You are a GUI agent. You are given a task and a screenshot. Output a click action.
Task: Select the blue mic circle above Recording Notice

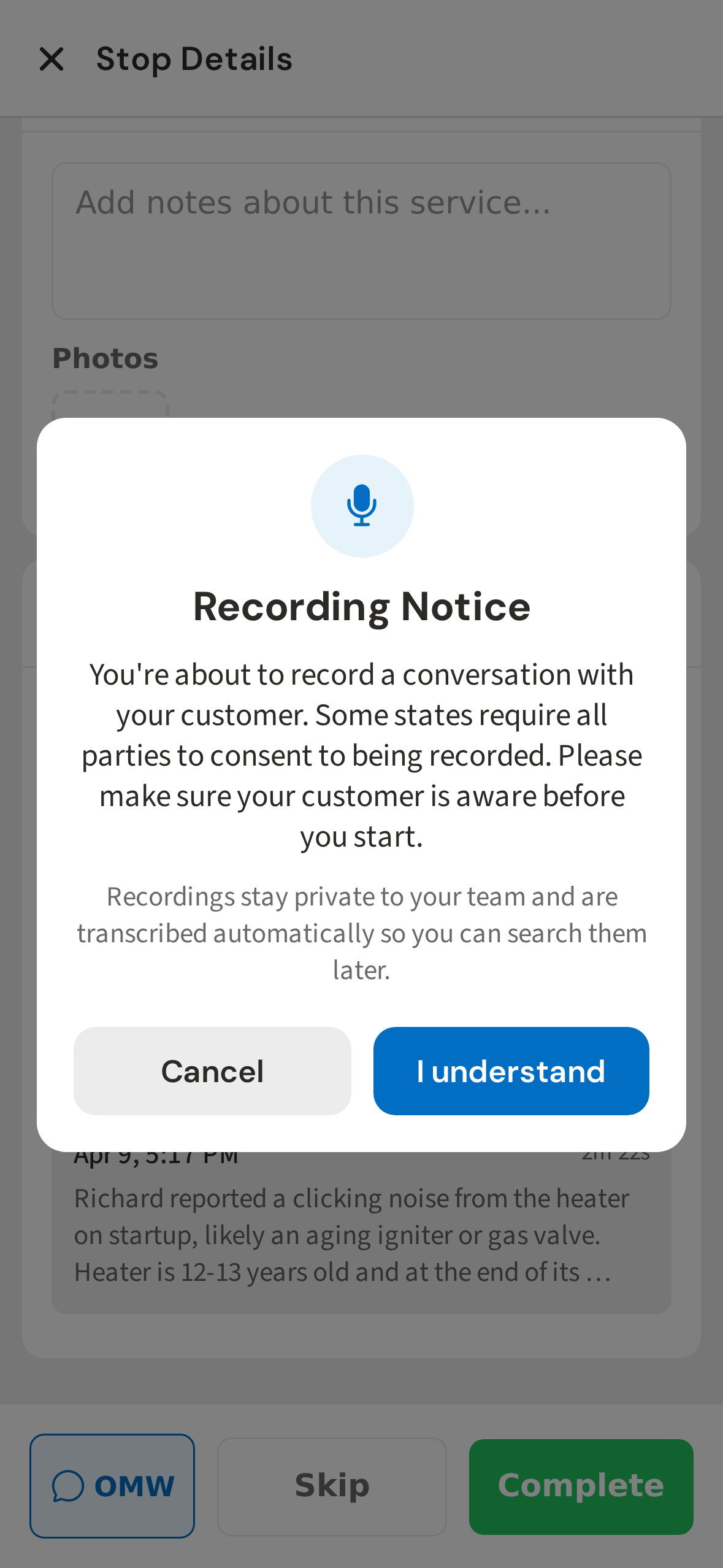click(361, 505)
